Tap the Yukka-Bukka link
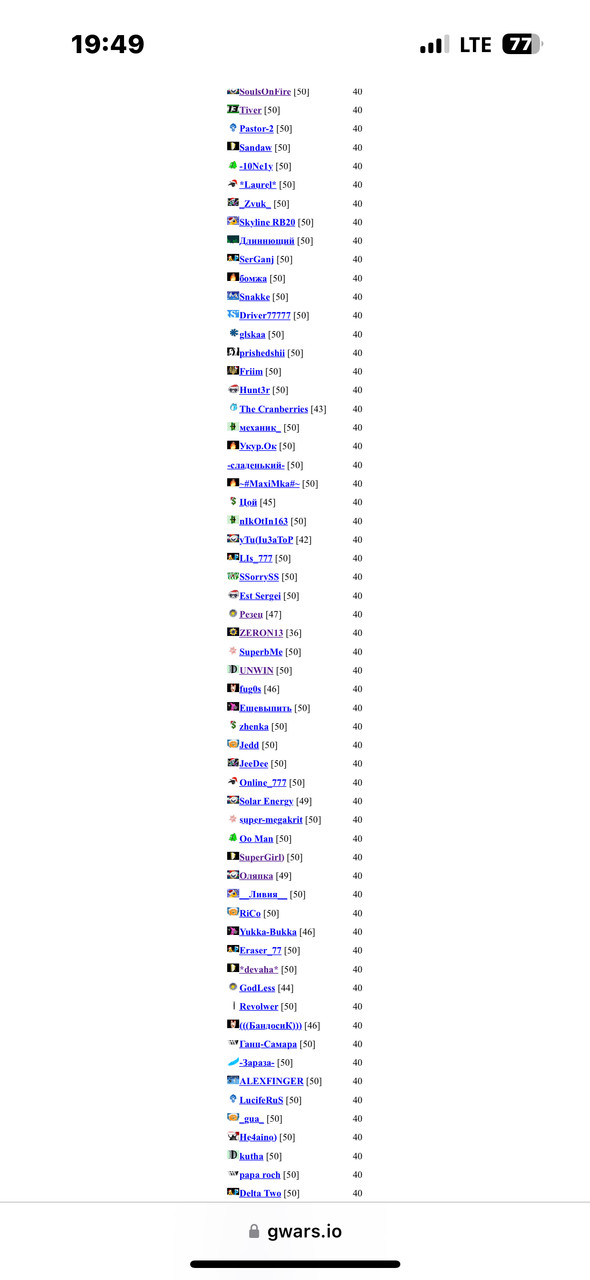The height and width of the screenshot is (1280, 590). pos(268,932)
